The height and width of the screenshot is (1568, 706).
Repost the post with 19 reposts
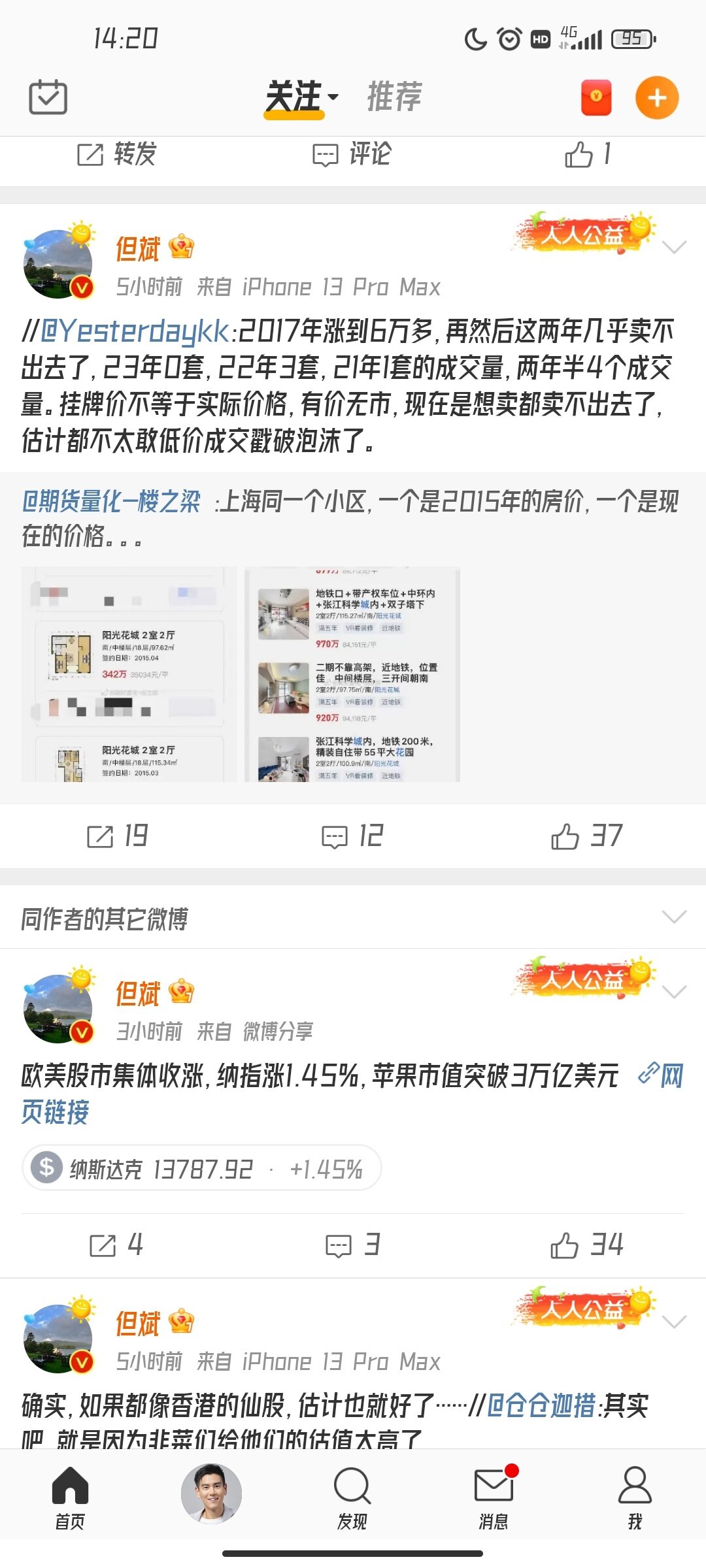tap(118, 836)
